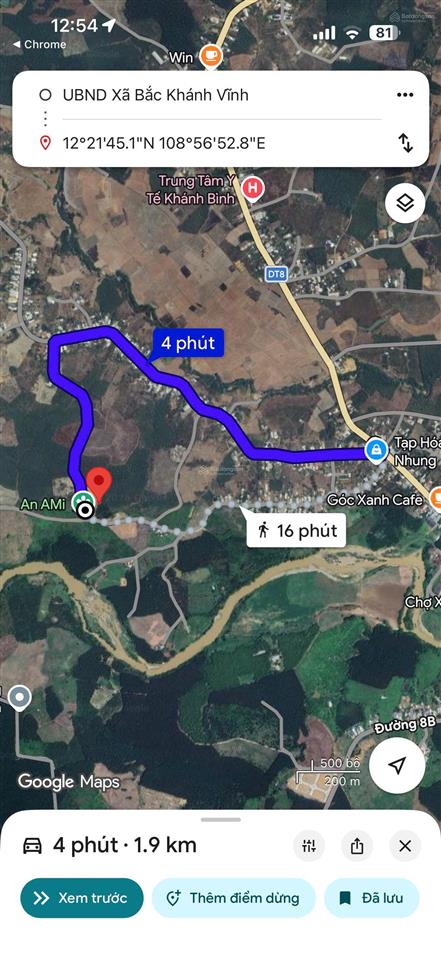Open the Góc Xanh Cafe place marker
Screen dimensions: 441x960
(375, 500)
